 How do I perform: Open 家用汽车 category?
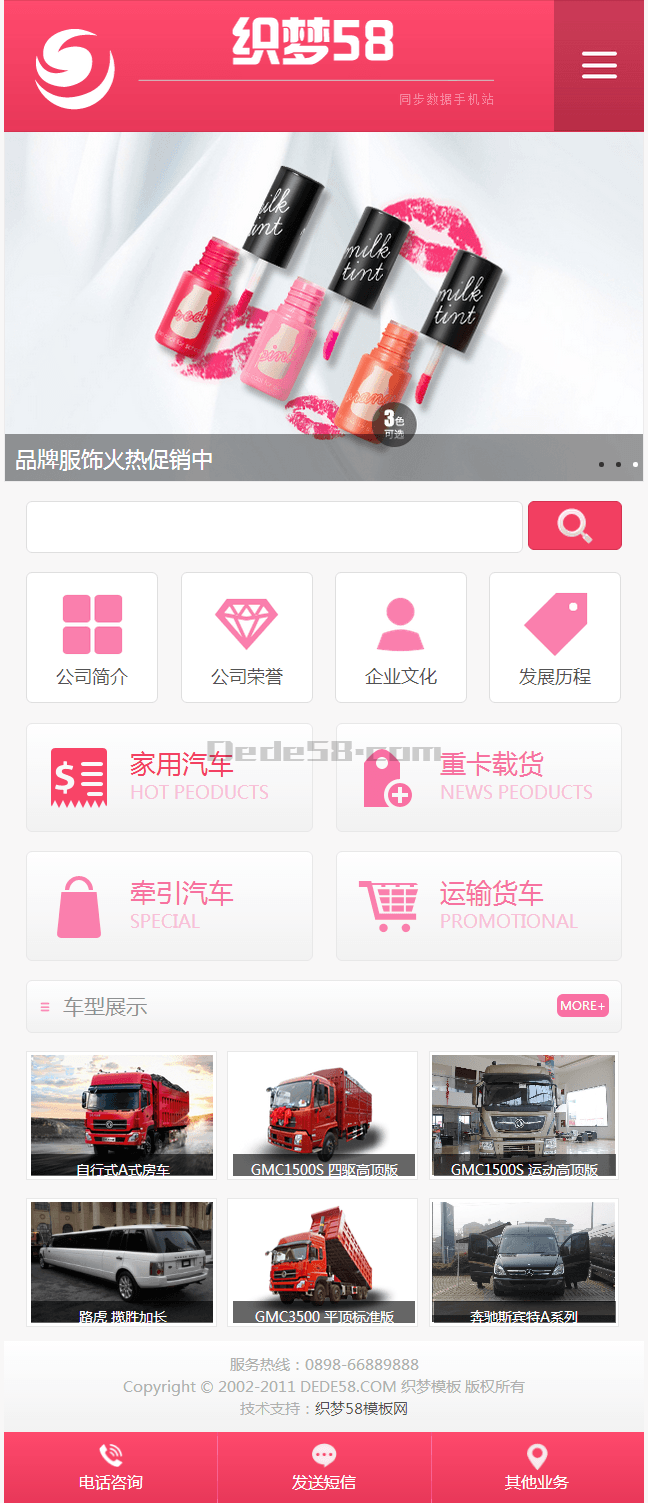169,777
